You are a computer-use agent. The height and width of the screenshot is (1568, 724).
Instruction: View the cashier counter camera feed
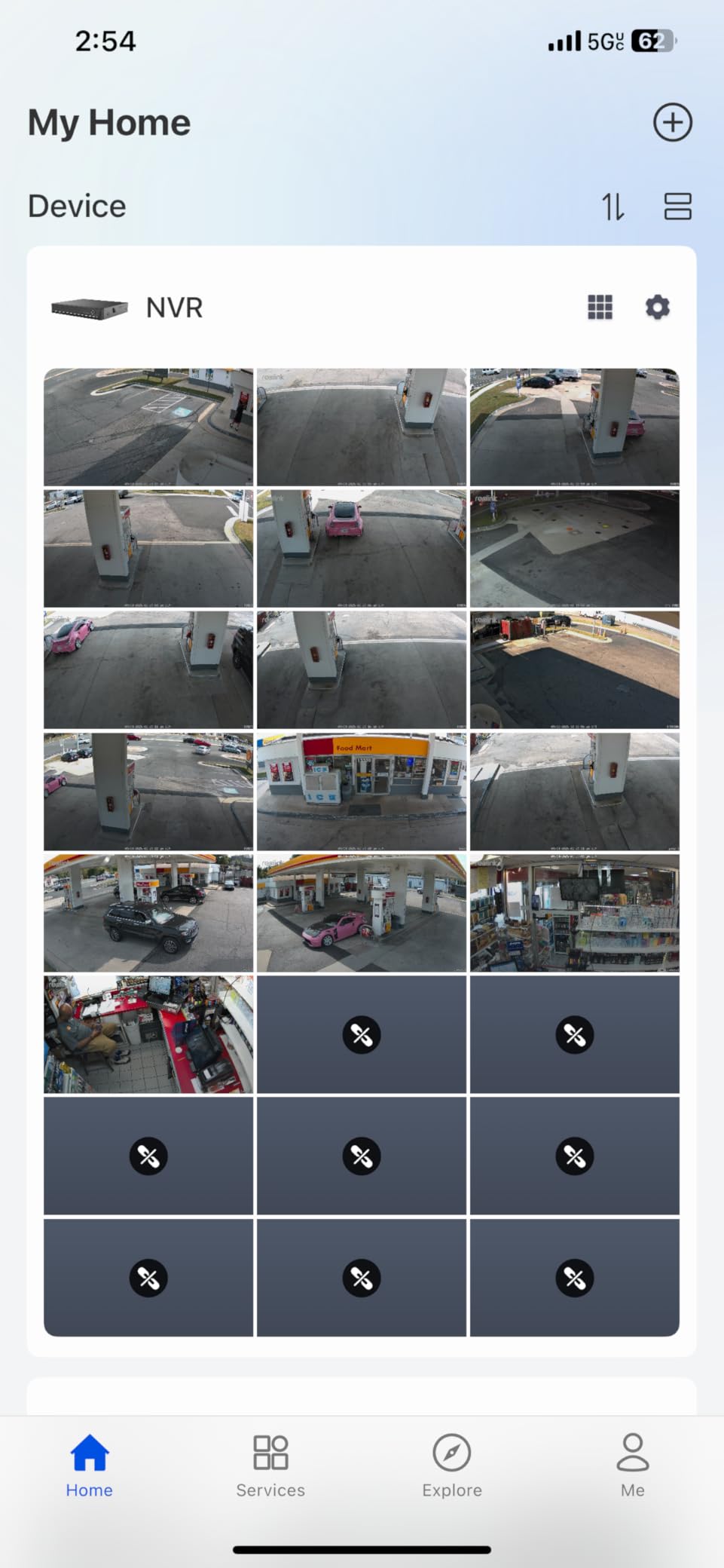pyautogui.click(x=148, y=1034)
